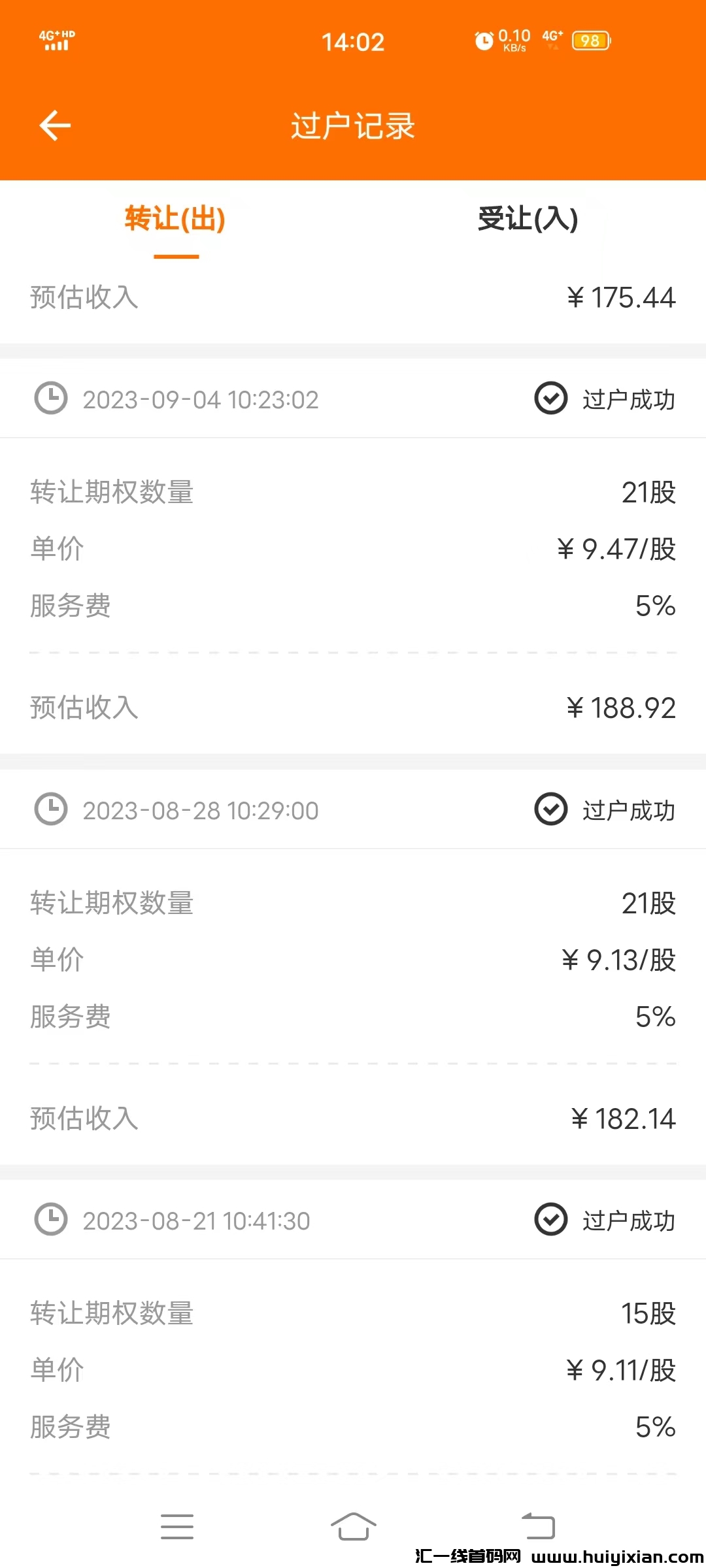This screenshot has width=706, height=1568.
Task: Tap the success checkmark on the 2023-08-21 record
Action: click(551, 1219)
